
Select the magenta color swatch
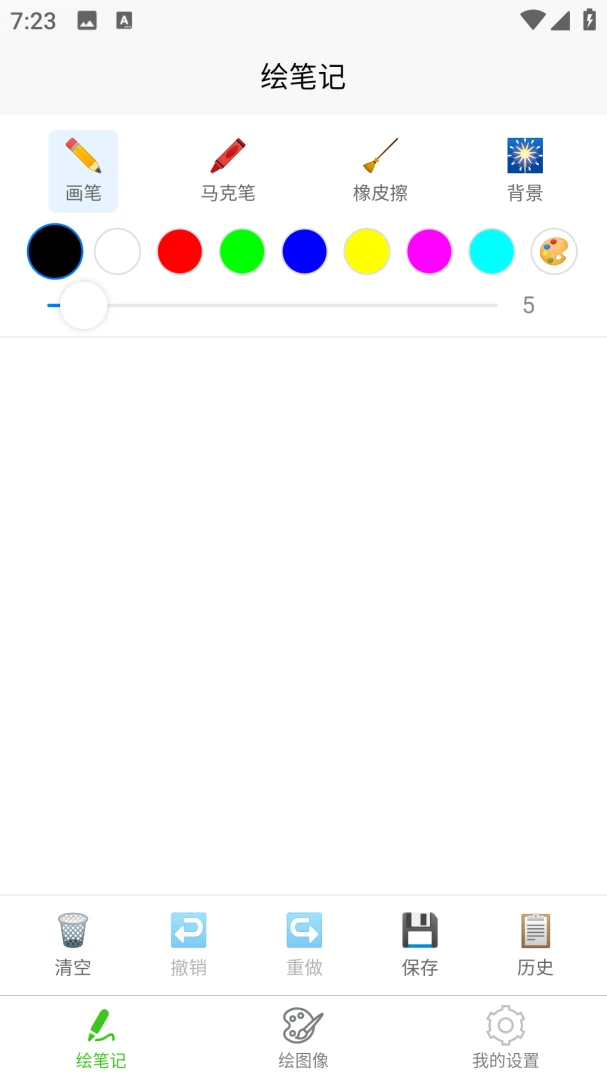[429, 251]
